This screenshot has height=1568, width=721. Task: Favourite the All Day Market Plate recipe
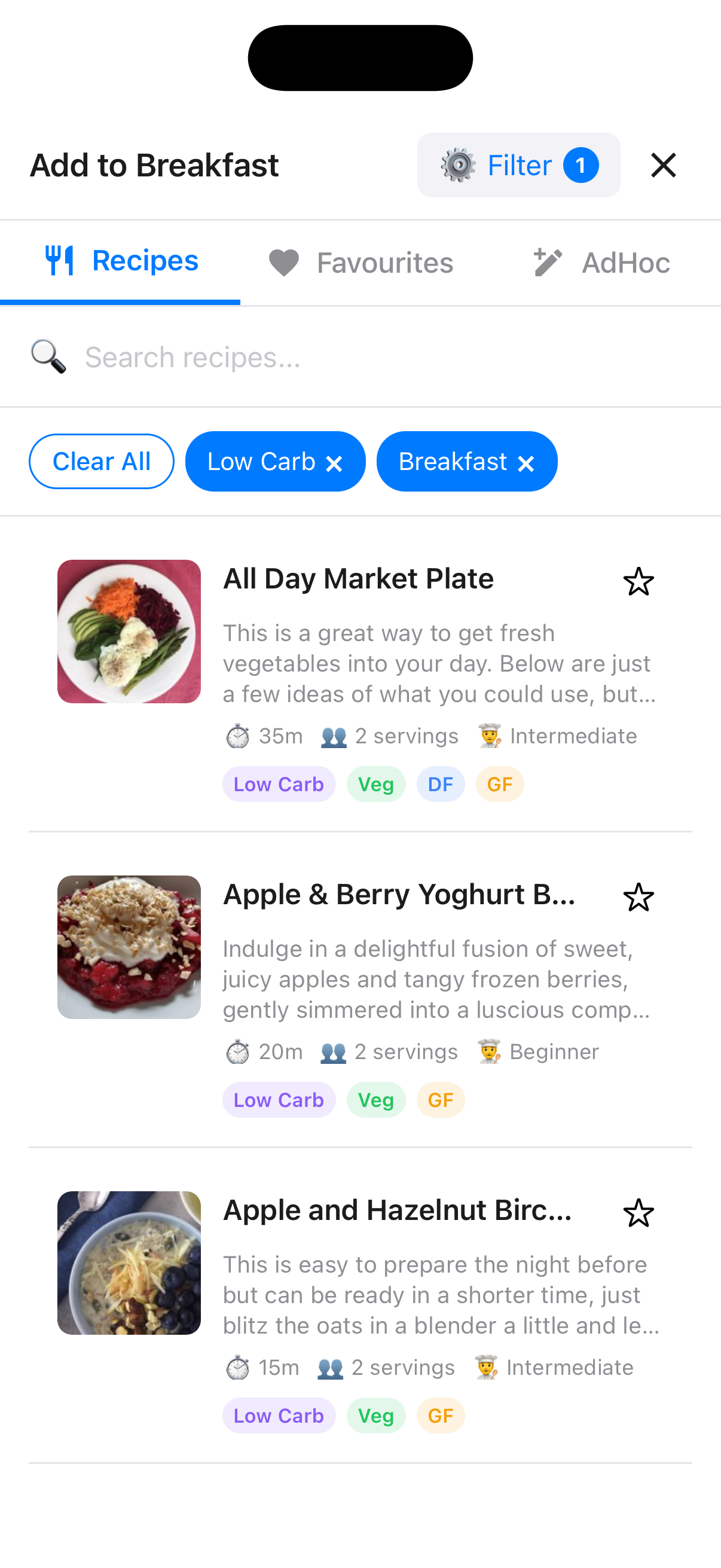[x=639, y=581]
